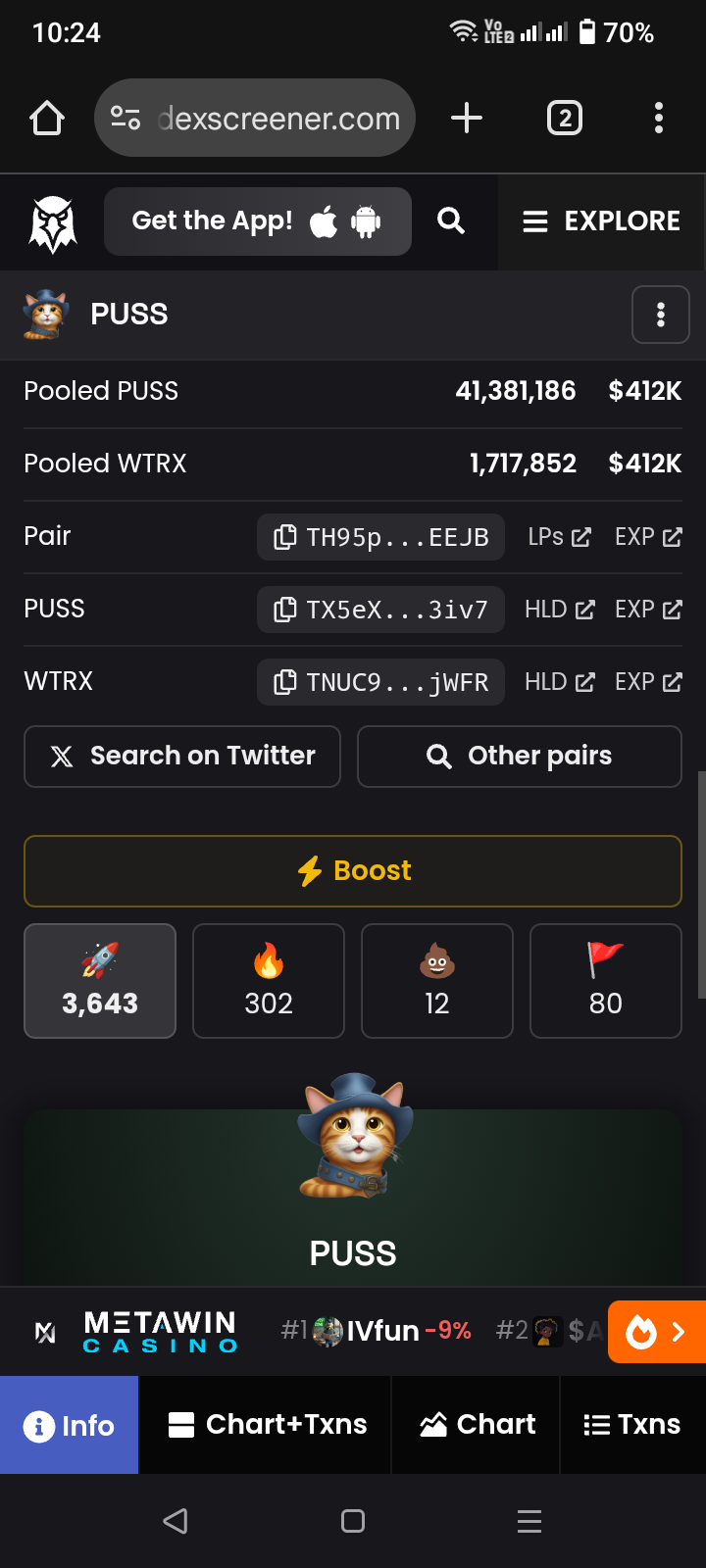
Task: Copy the WTRX address TNUC9...jWFR
Action: click(380, 682)
